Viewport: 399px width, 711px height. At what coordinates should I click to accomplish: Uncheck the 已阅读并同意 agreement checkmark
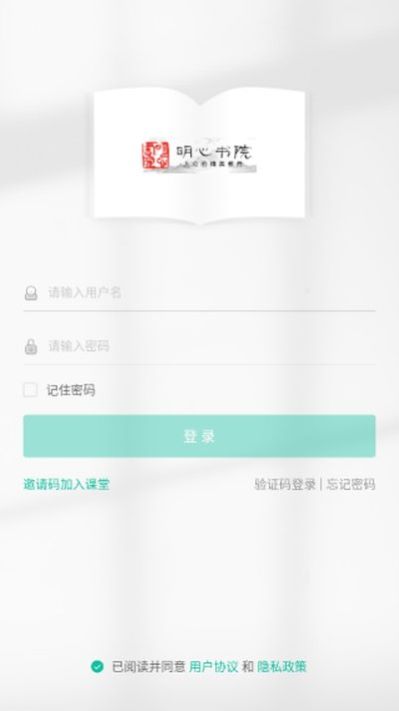(x=97, y=666)
